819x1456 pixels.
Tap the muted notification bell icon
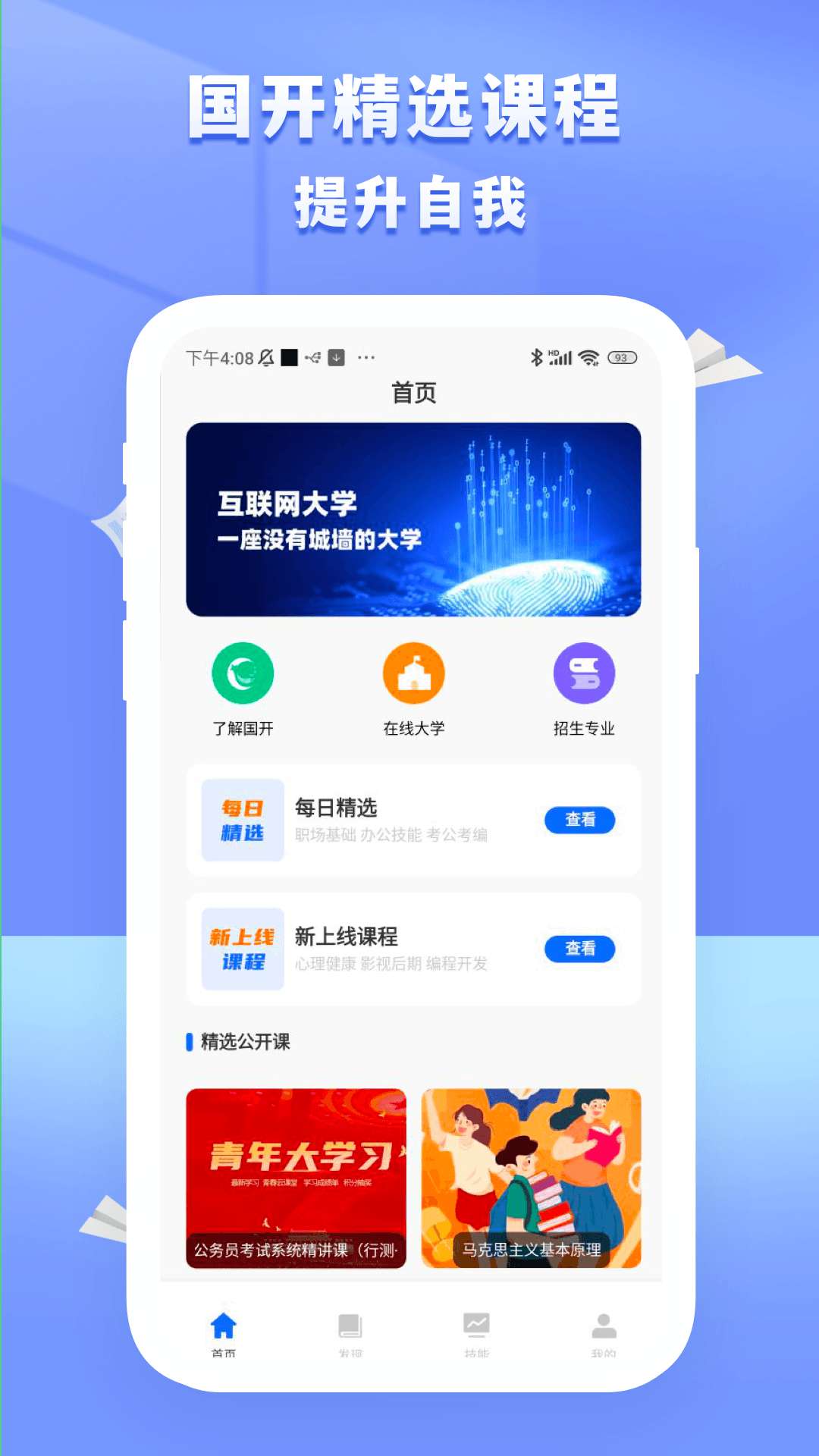[267, 356]
